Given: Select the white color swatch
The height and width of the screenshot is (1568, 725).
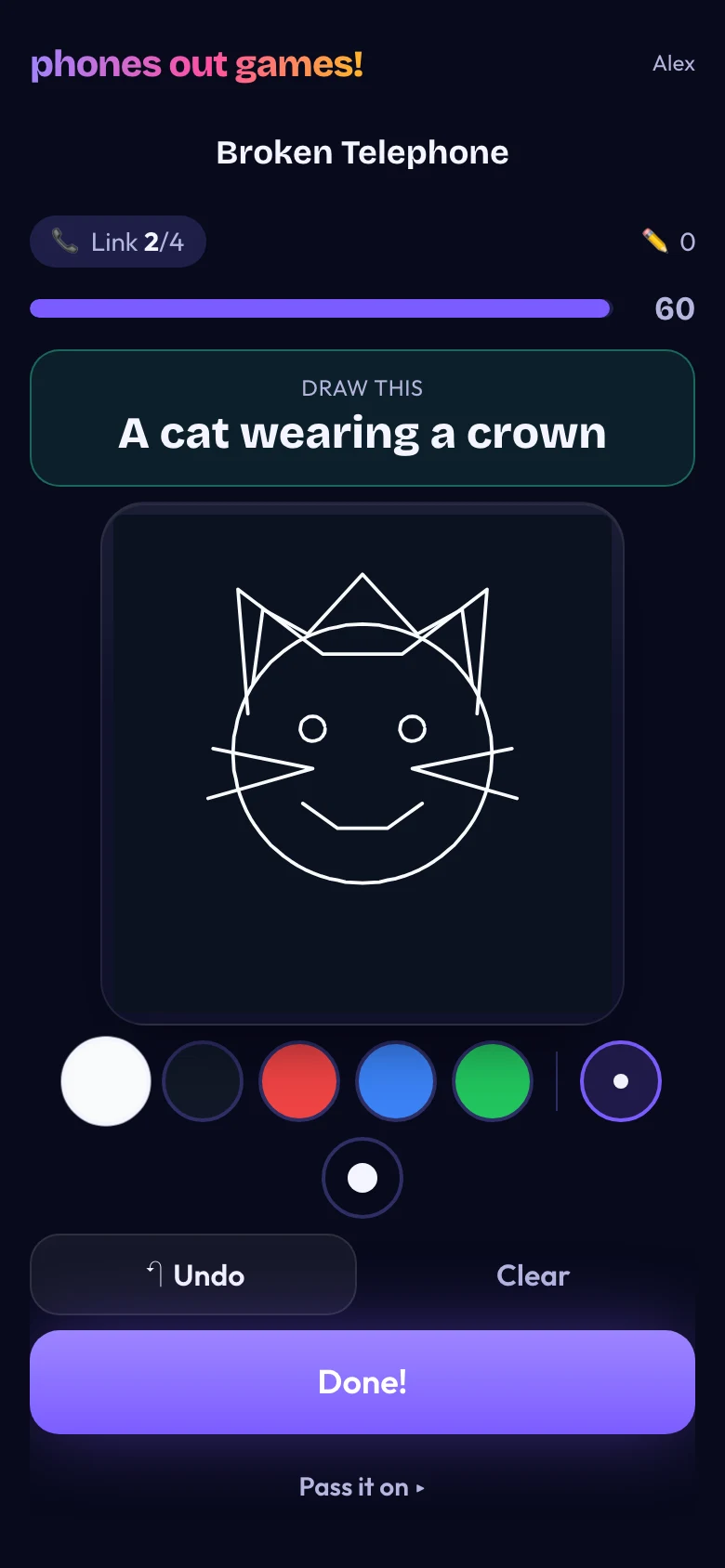Looking at the screenshot, I should [106, 1081].
